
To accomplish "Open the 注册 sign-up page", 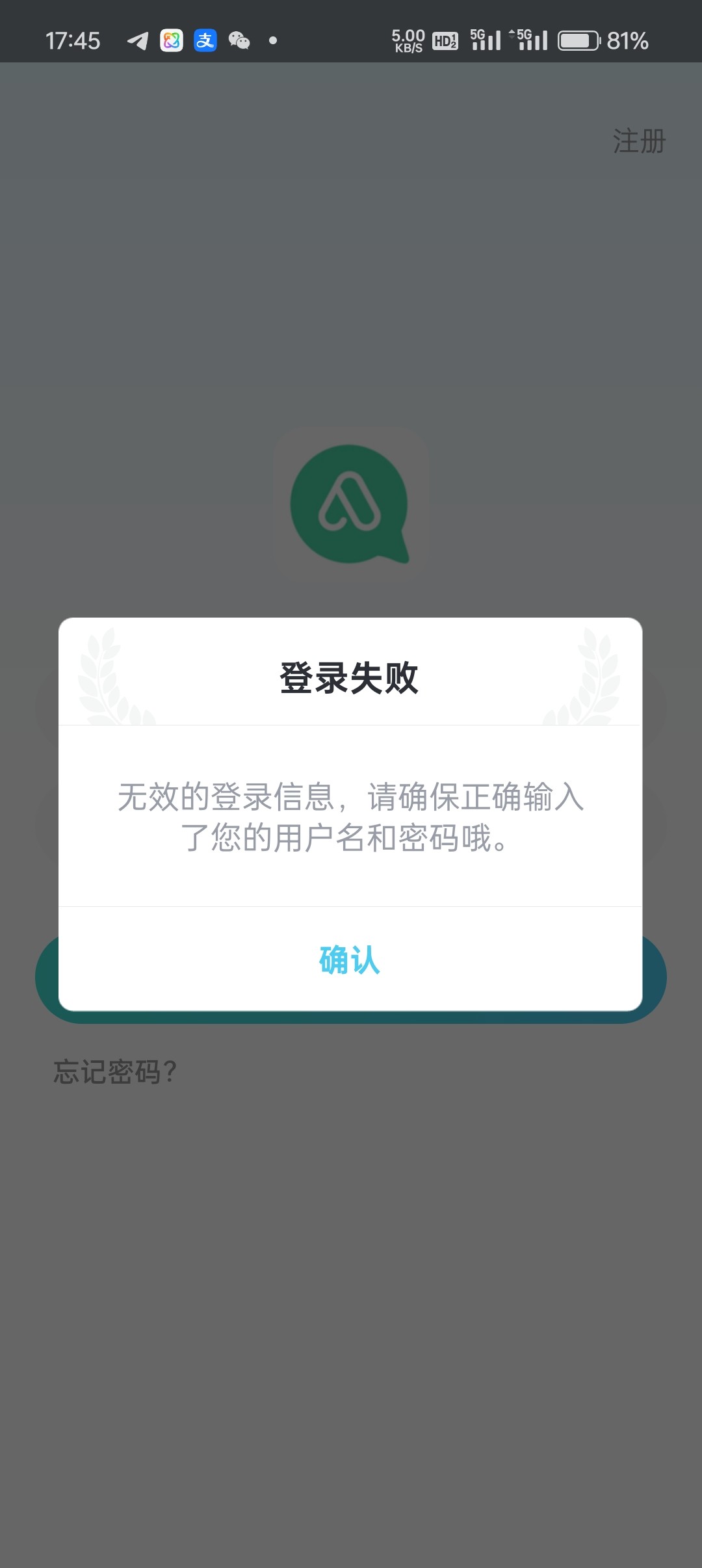I will coord(639,141).
